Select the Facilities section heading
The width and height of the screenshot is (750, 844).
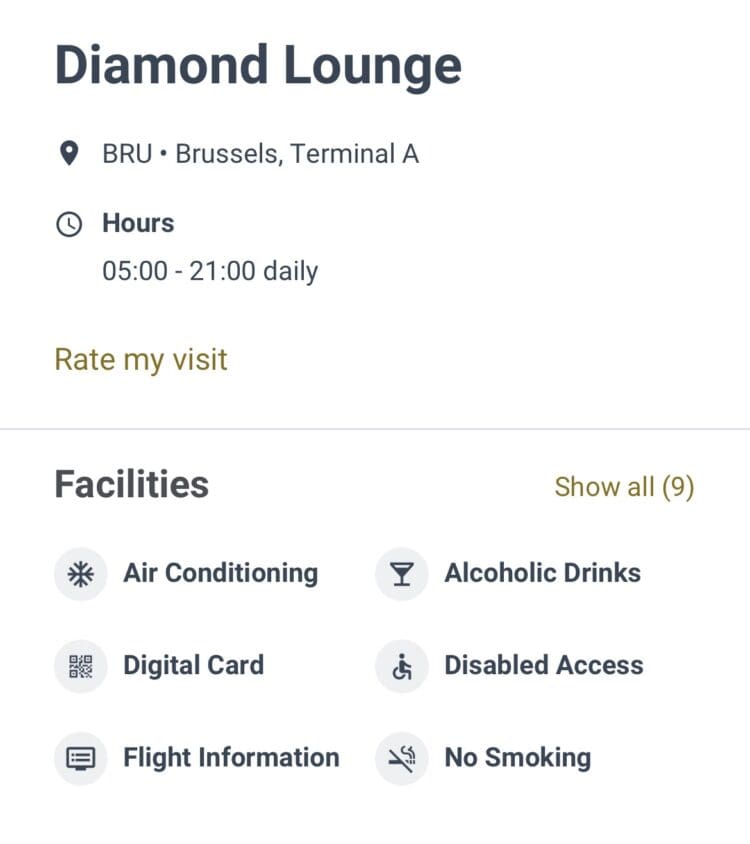131,484
